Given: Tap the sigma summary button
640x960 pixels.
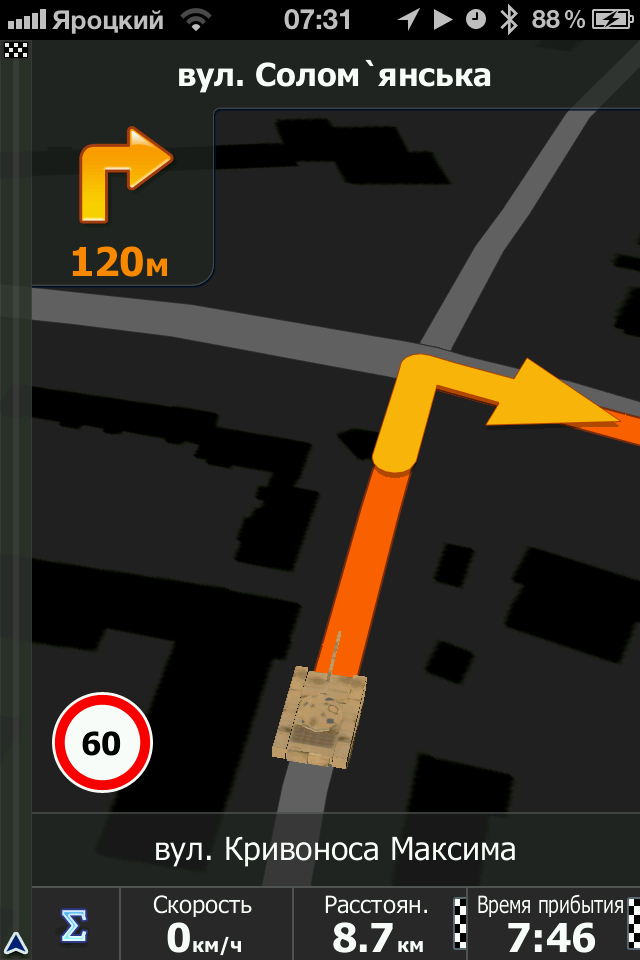Looking at the screenshot, I should click(x=74, y=925).
